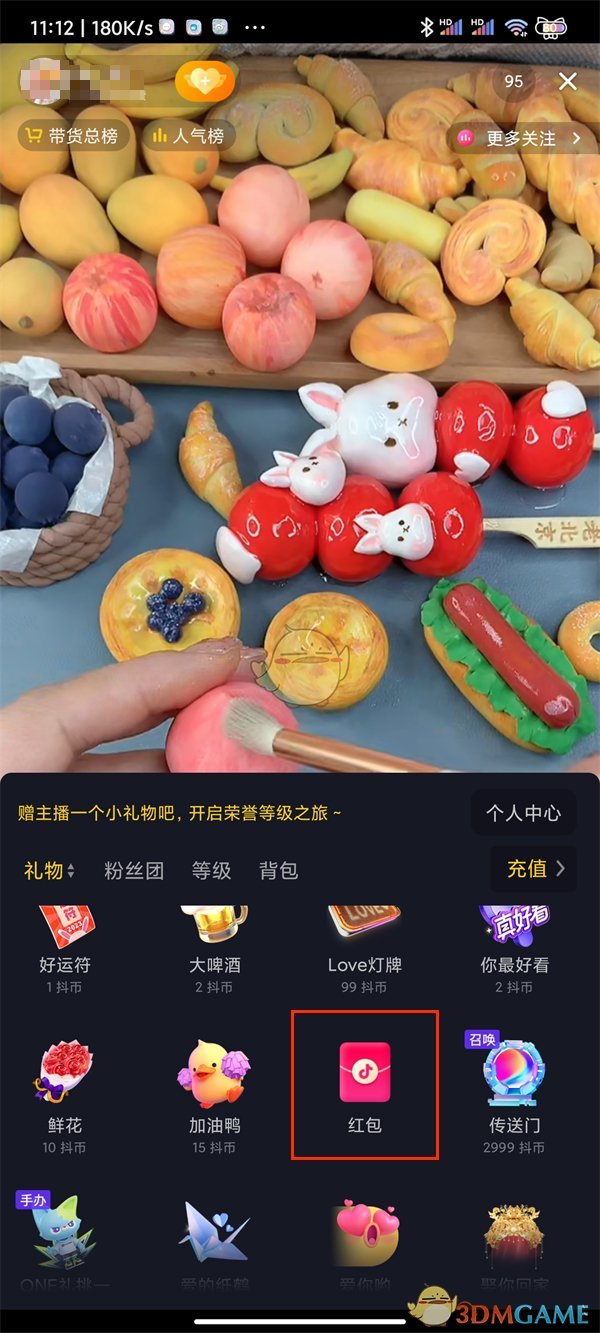Viewport: 600px width, 1333px height.
Task: Select the 好运符 gift
Action: click(64, 945)
